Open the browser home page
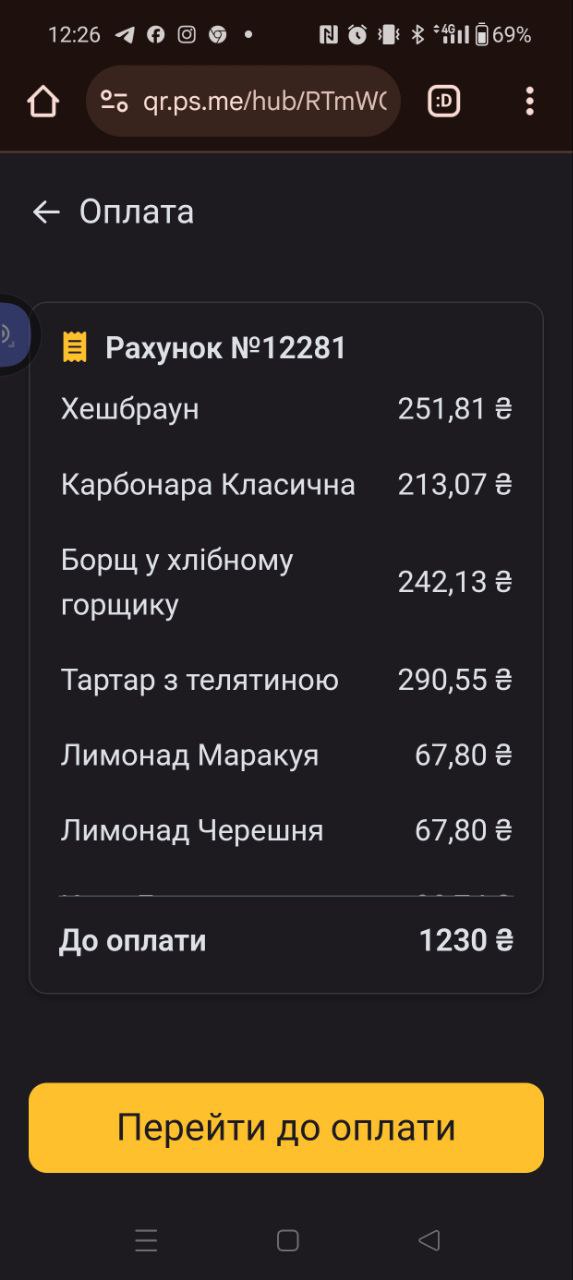 tap(43, 101)
